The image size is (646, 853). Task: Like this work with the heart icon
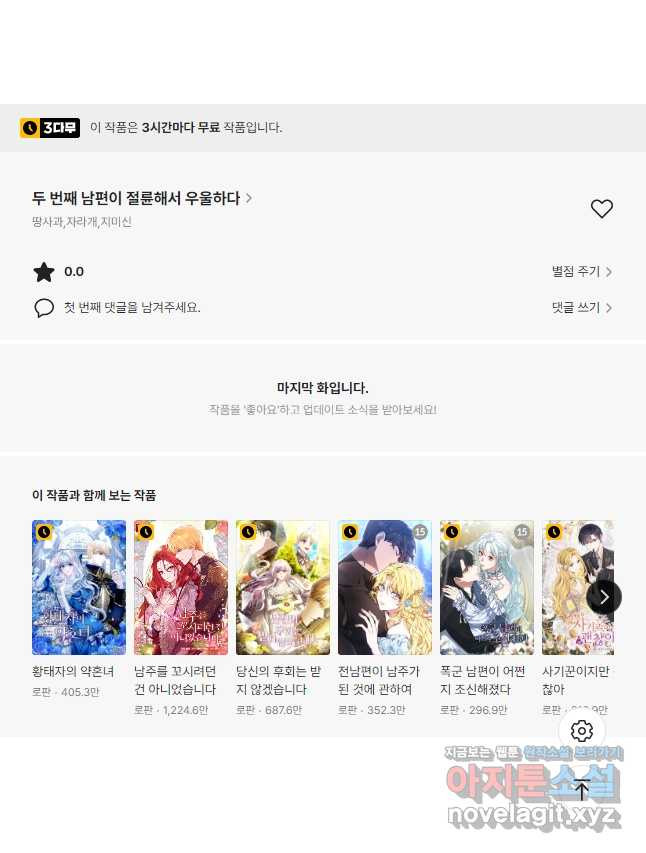tap(601, 209)
